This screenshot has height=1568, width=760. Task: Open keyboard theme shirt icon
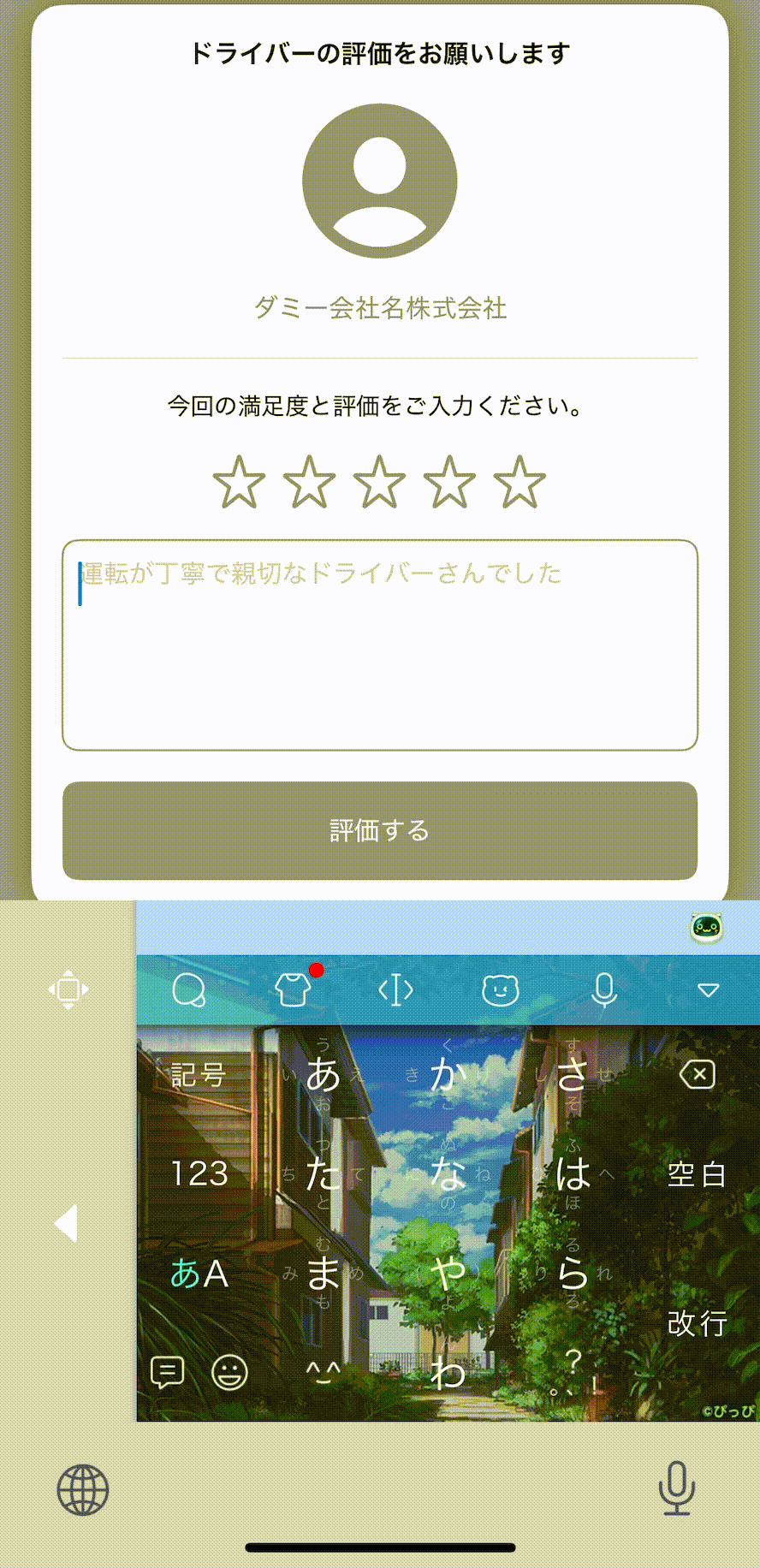point(293,990)
